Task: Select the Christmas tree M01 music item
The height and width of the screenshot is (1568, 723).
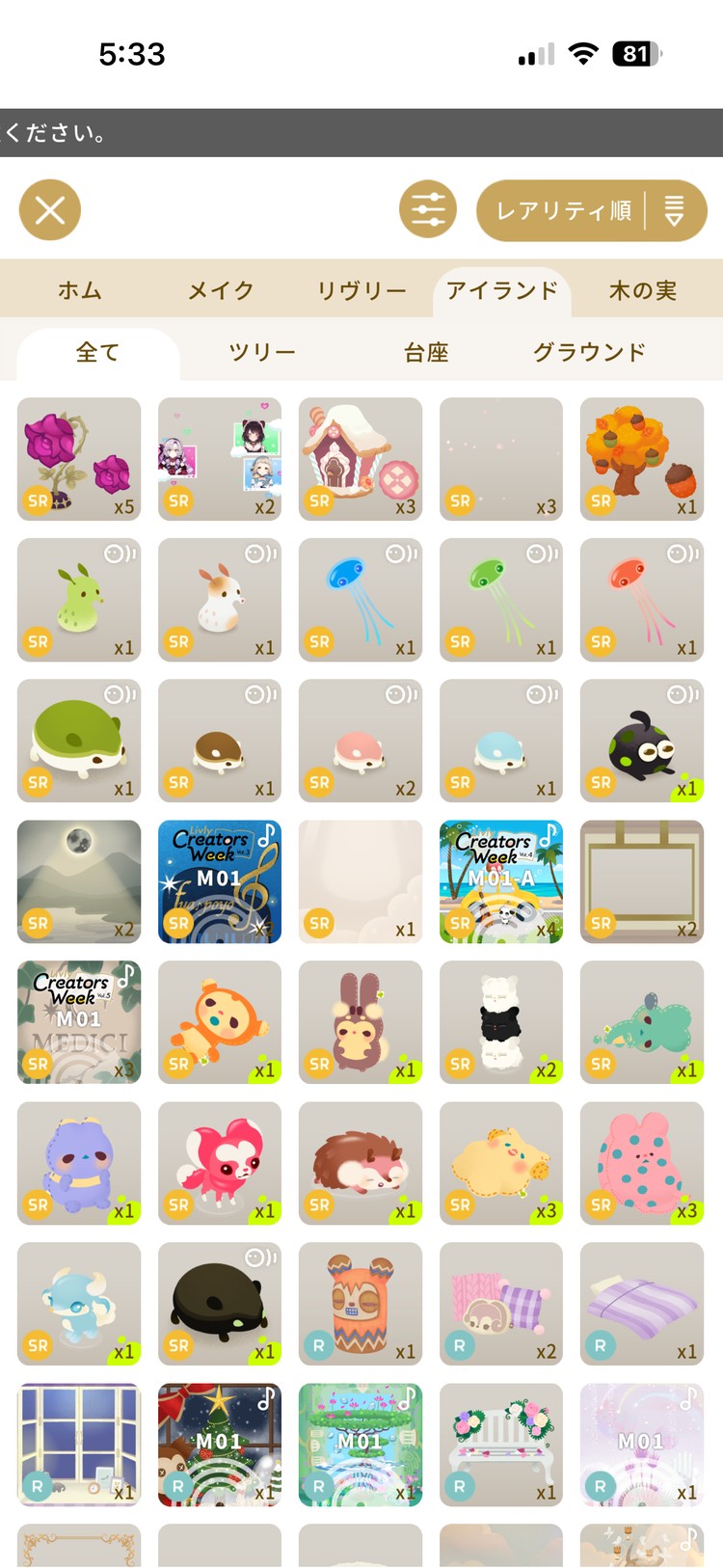Action: coord(220,1445)
